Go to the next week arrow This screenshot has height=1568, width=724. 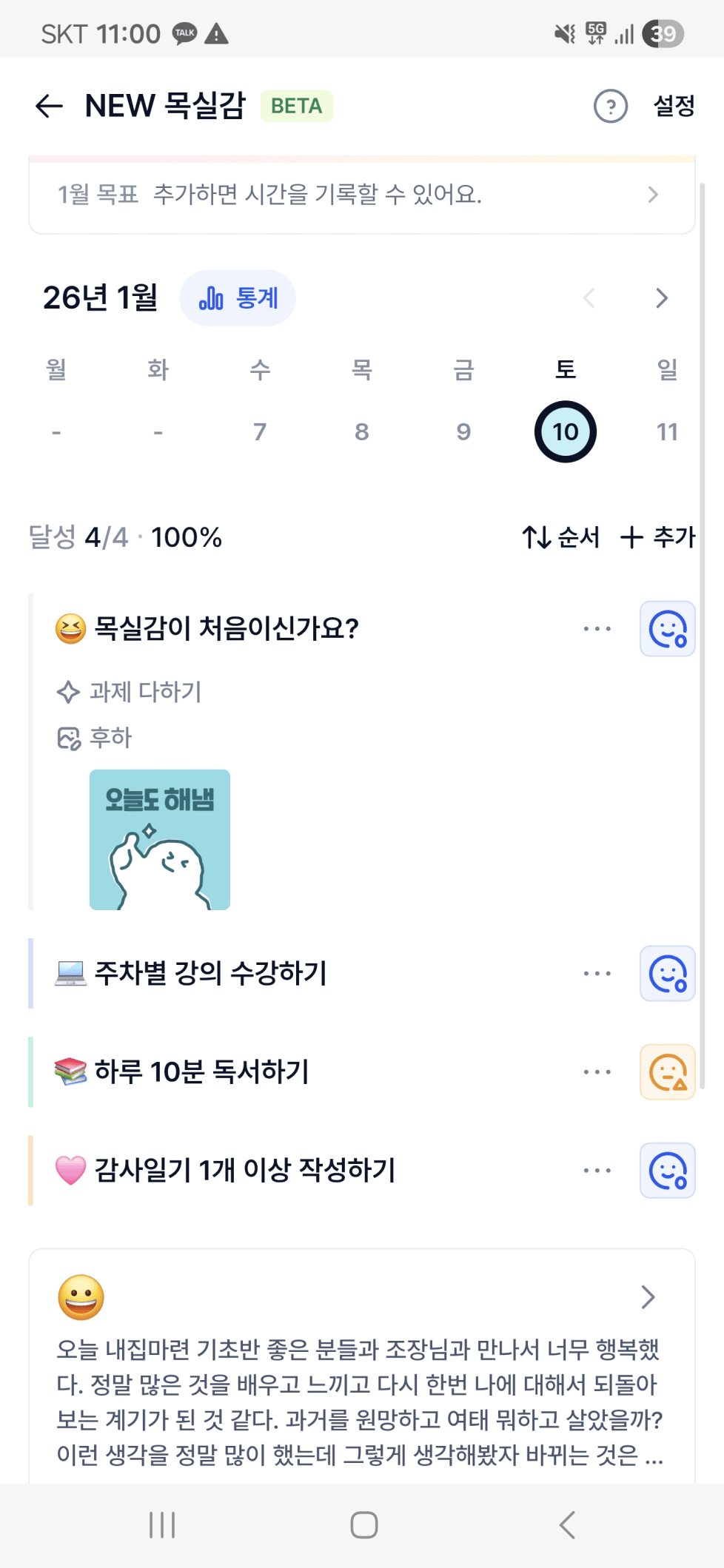coord(662,298)
